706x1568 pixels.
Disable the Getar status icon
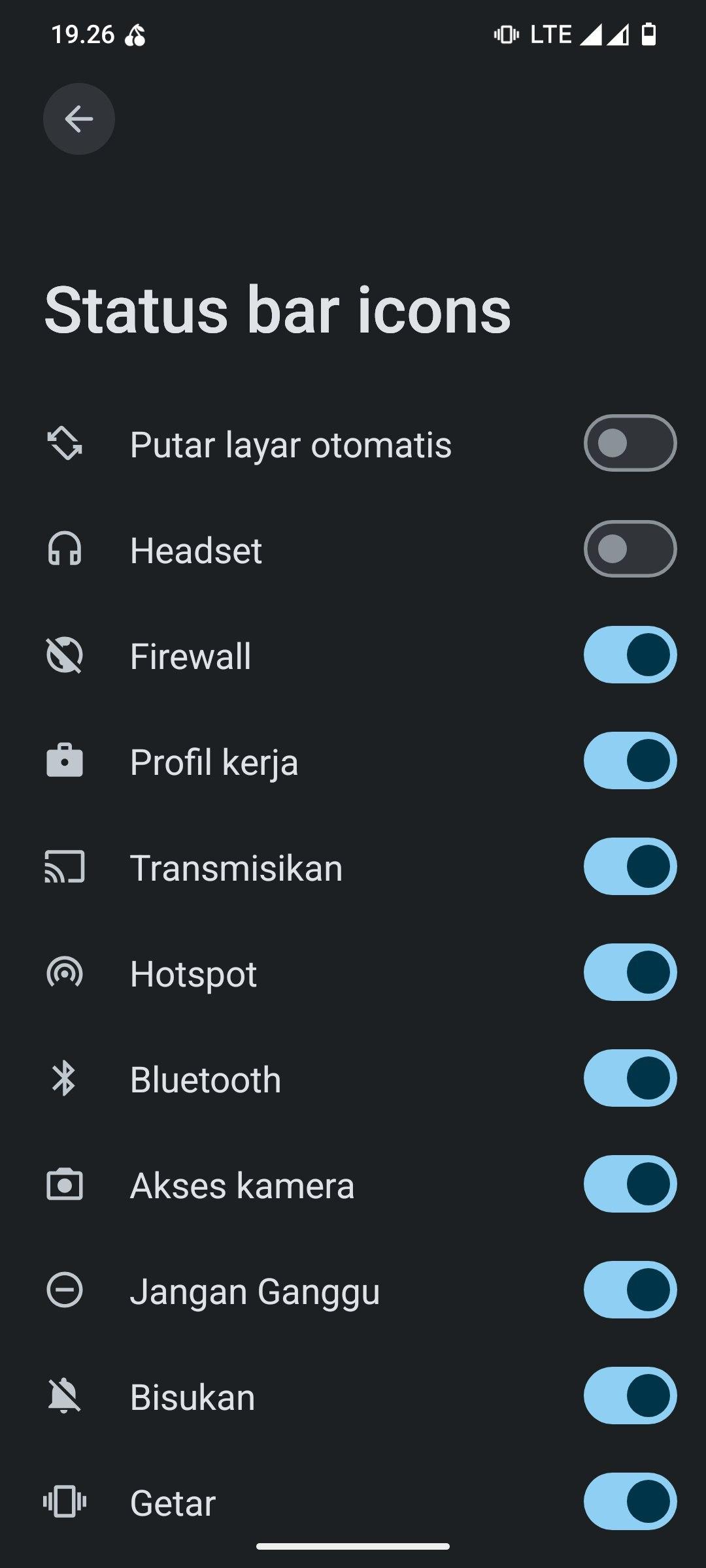(630, 1502)
